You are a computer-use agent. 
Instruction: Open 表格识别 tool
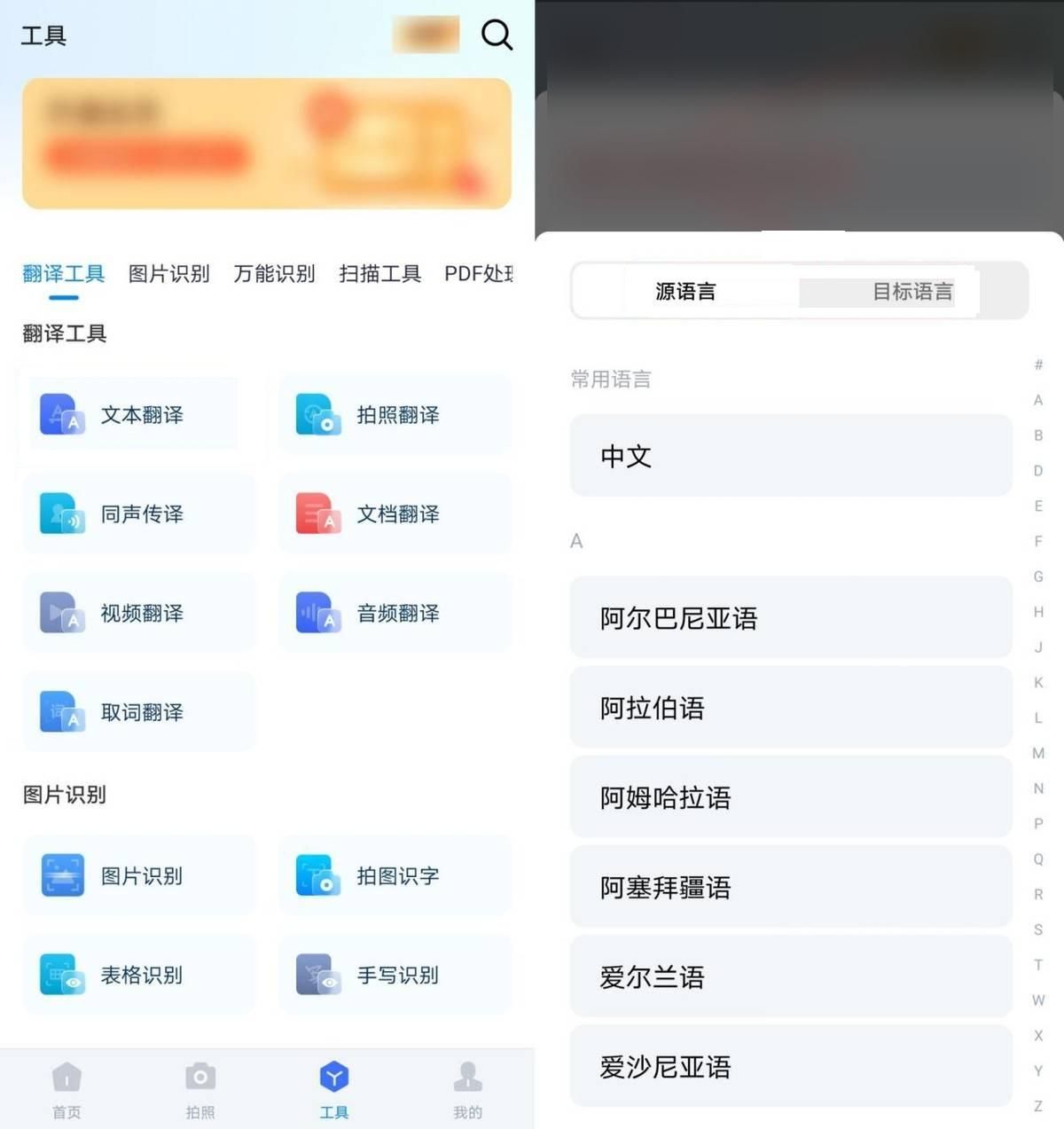(x=138, y=976)
